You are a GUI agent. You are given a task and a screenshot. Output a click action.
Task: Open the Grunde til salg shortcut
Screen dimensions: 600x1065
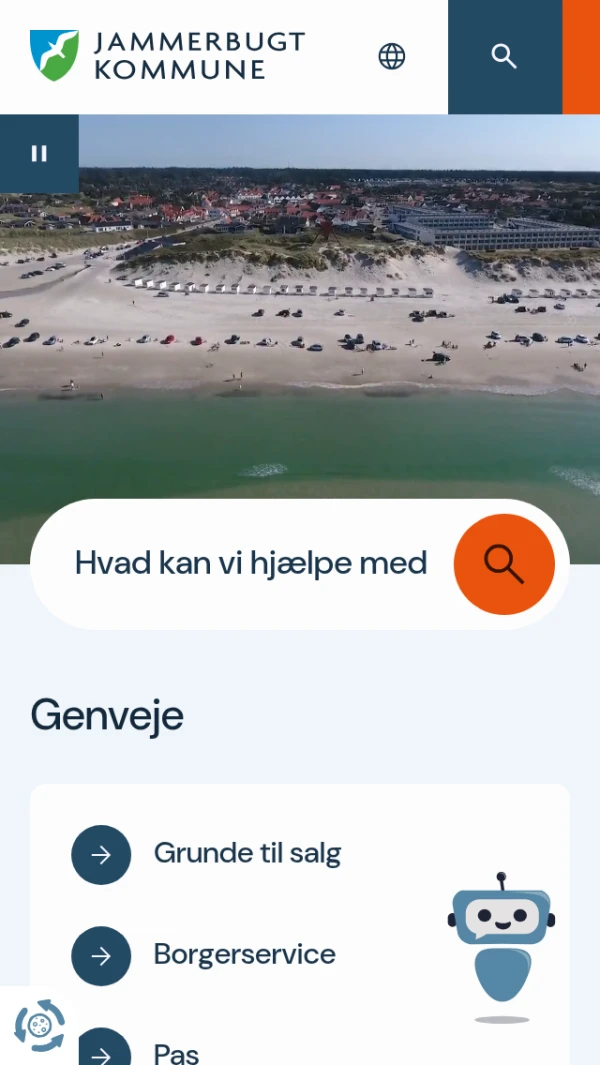(x=207, y=854)
